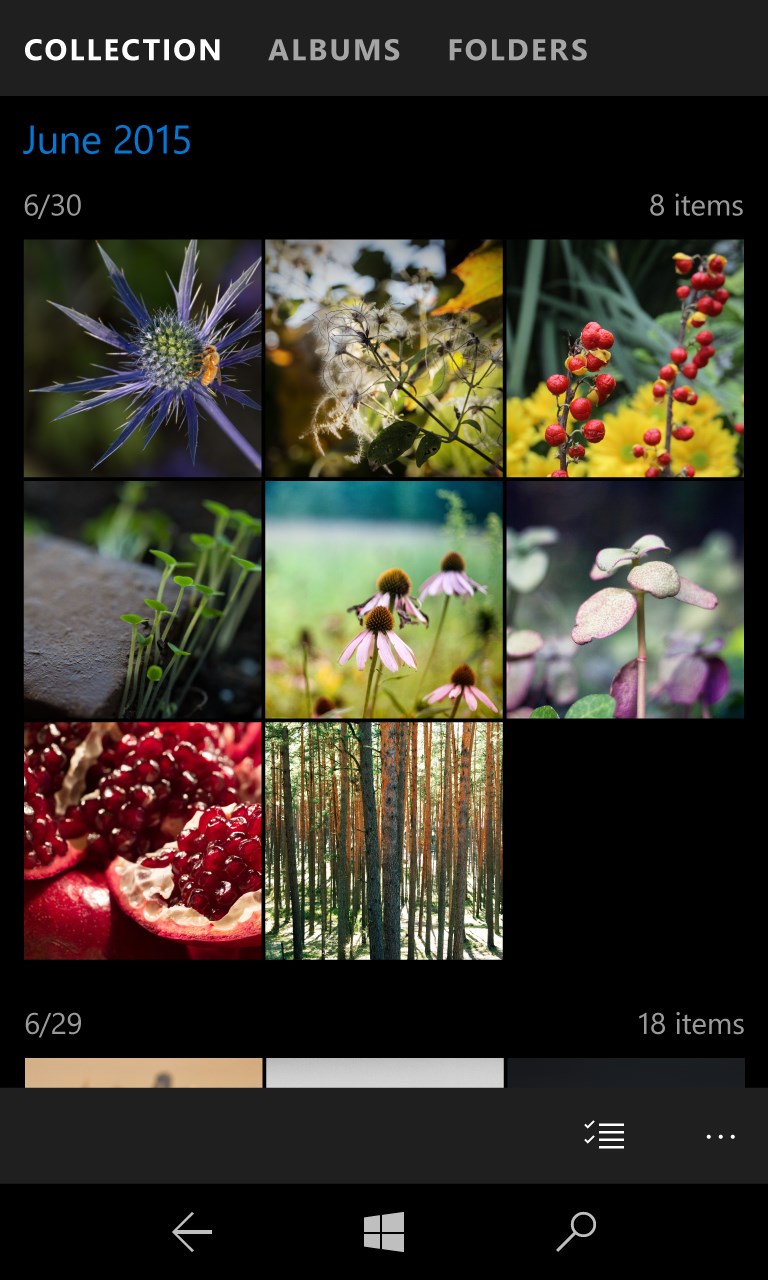Select the Collection tab
Image resolution: width=768 pixels, height=1280 pixels.
(123, 50)
